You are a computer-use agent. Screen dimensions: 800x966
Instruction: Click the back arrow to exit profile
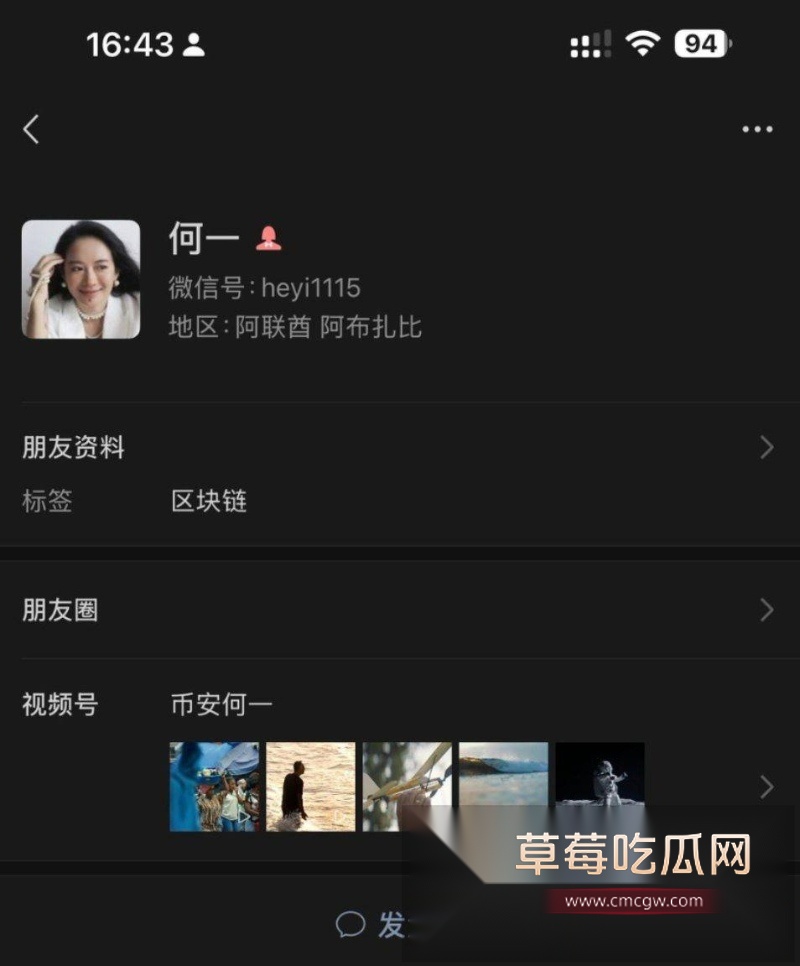pyautogui.click(x=31, y=128)
